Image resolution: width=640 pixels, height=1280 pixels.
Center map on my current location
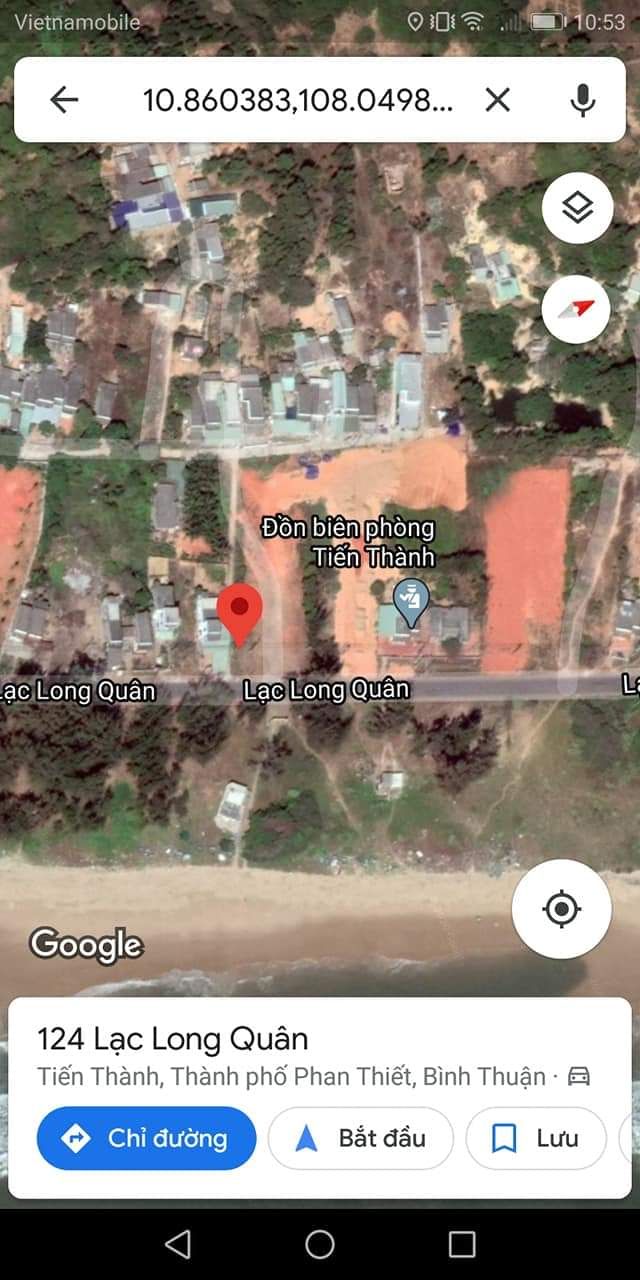click(561, 909)
